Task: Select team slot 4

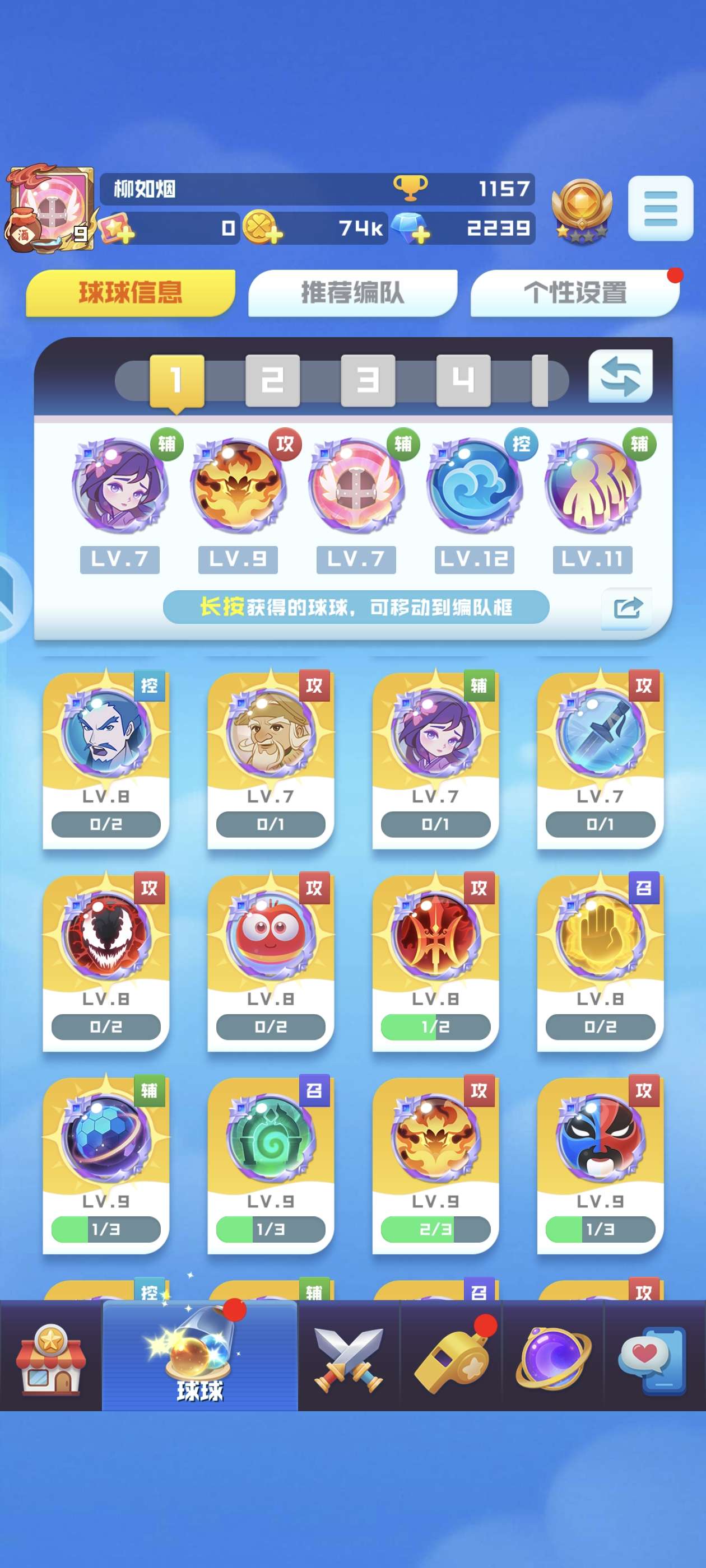Action: pyautogui.click(x=463, y=380)
